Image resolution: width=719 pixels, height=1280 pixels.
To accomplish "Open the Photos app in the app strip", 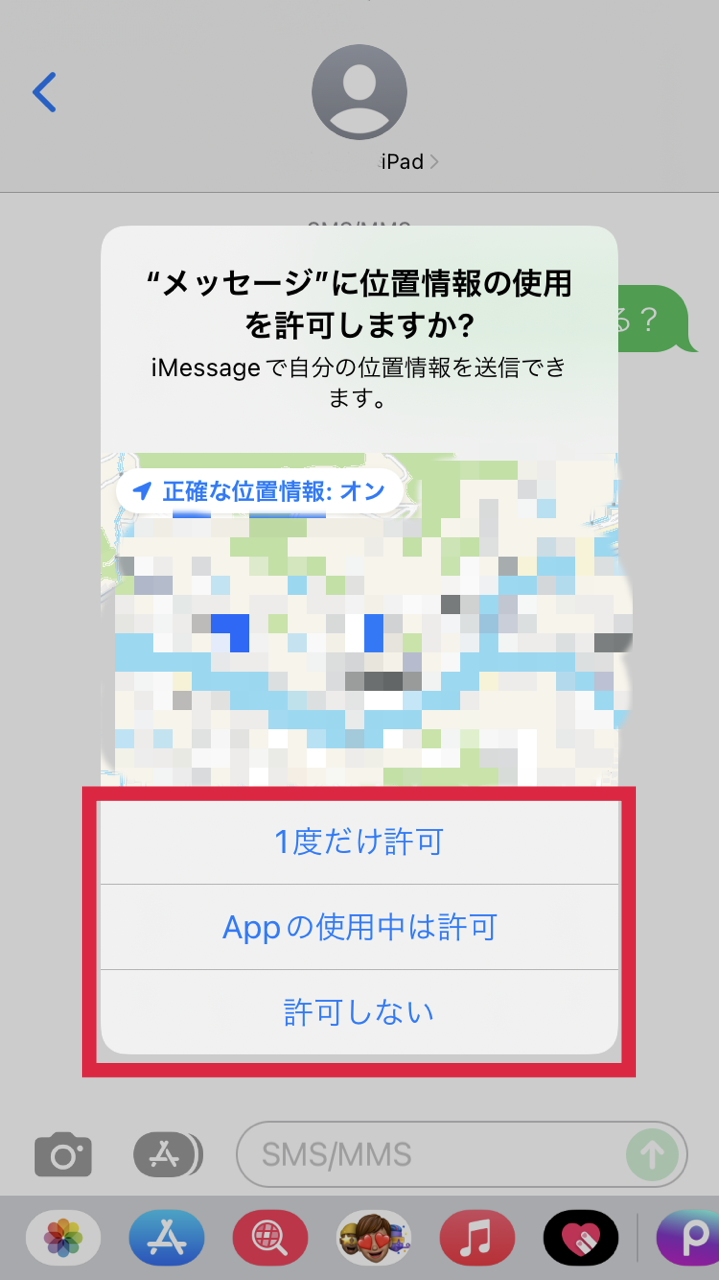I will tap(63, 1239).
